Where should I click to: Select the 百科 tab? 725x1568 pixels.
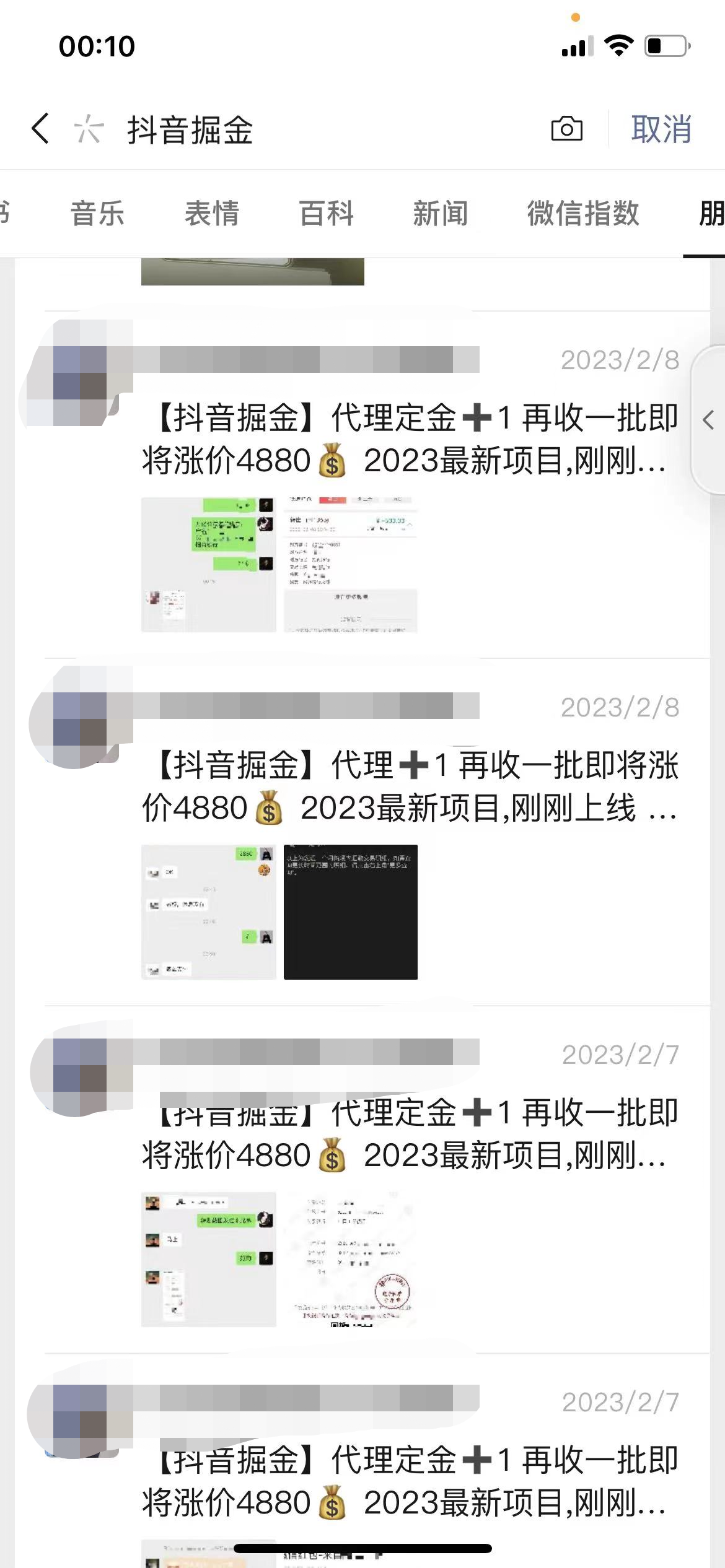click(x=327, y=214)
